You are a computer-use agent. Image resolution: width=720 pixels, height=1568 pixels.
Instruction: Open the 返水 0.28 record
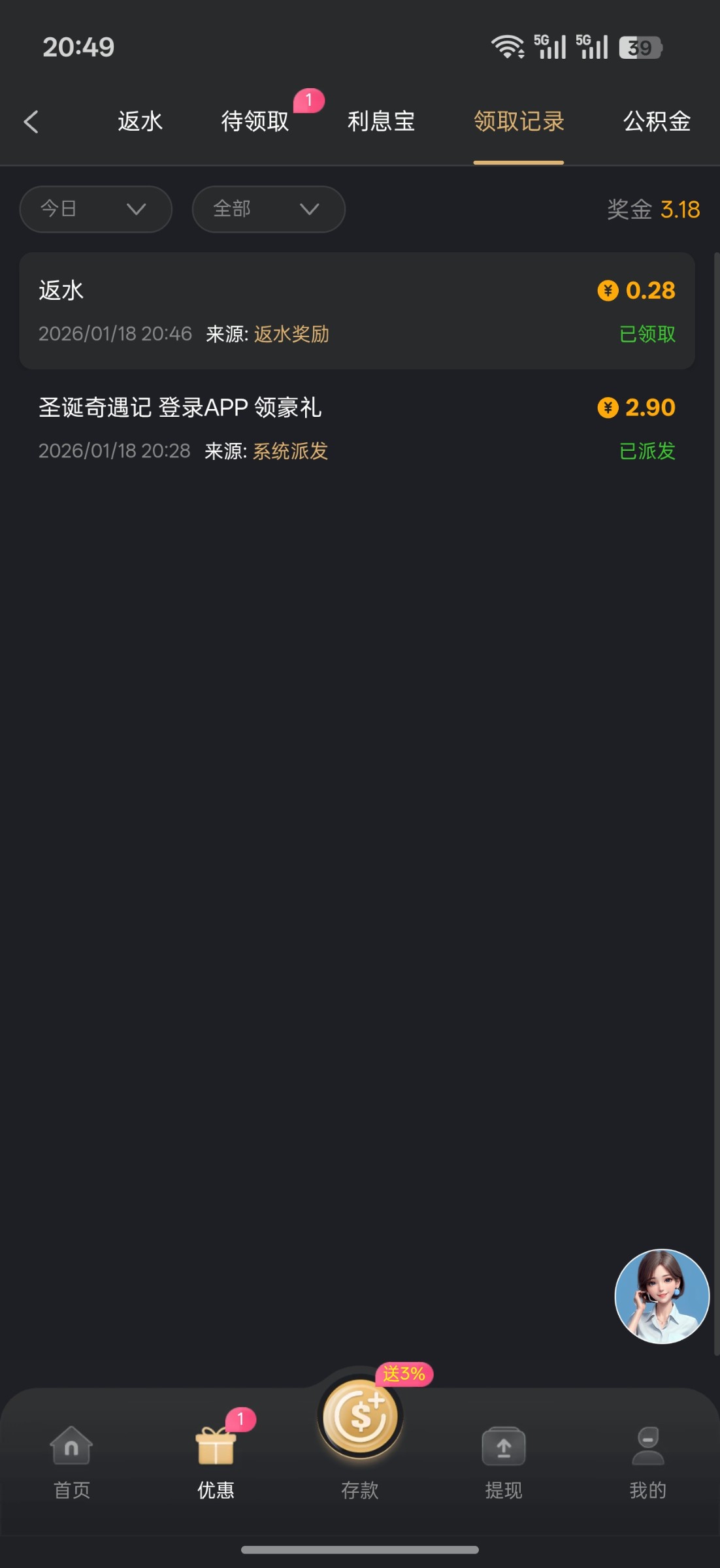pyautogui.click(x=357, y=311)
